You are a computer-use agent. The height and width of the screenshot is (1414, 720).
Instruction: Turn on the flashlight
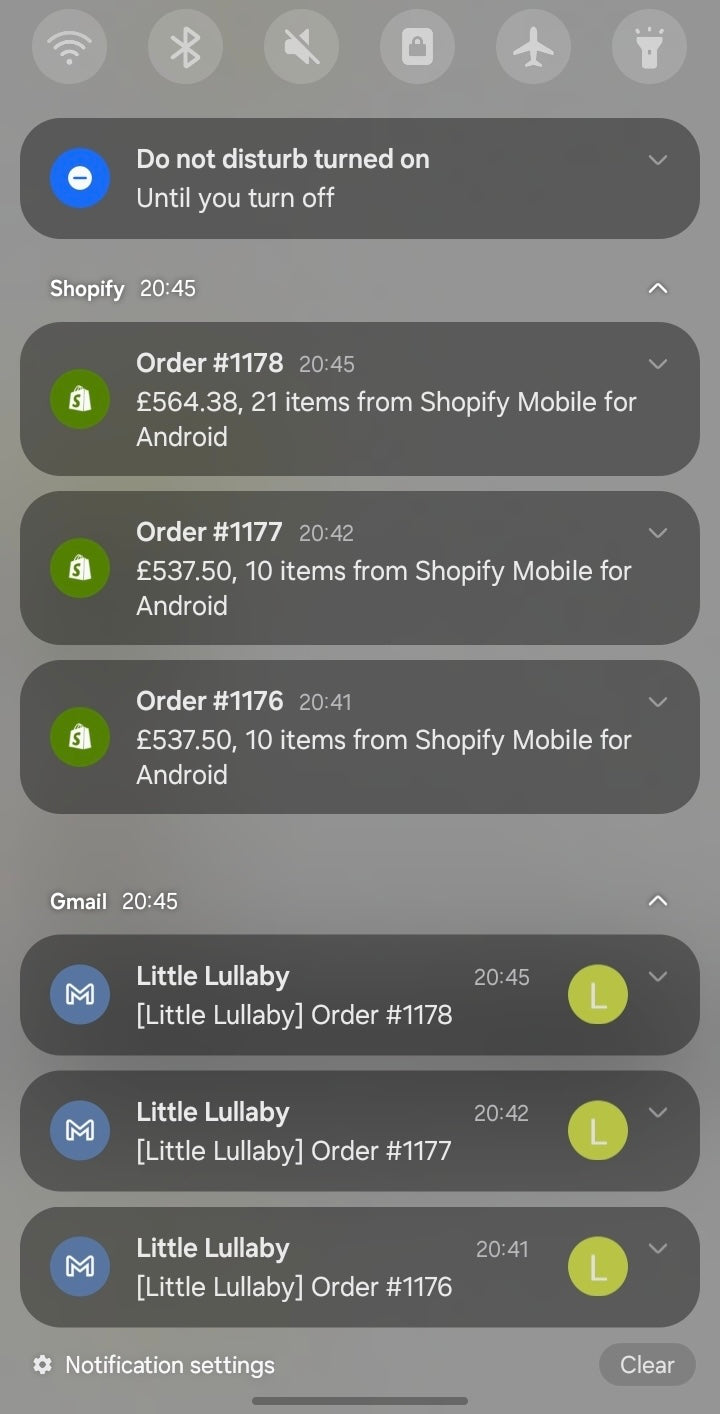[x=649, y=47]
